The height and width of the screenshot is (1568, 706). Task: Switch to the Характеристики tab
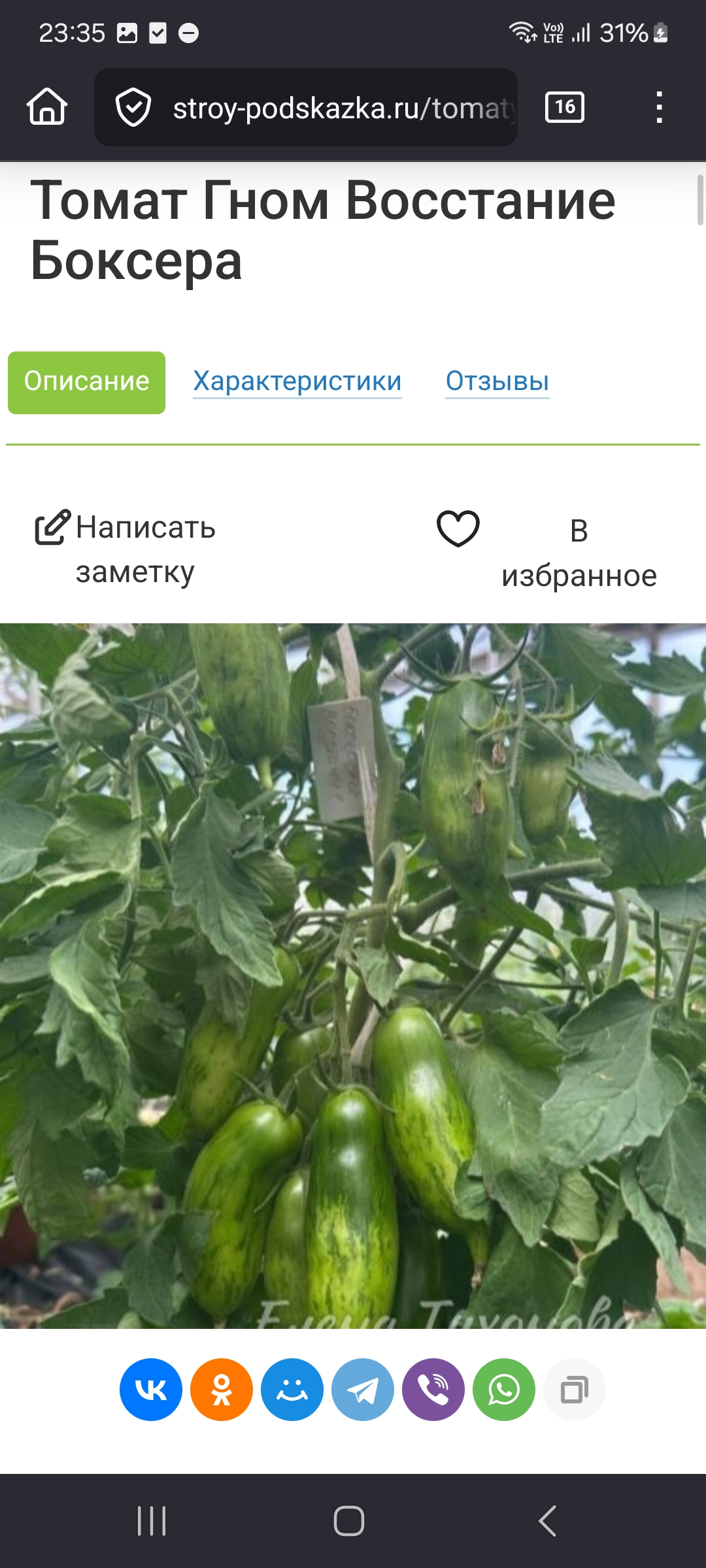(x=297, y=381)
